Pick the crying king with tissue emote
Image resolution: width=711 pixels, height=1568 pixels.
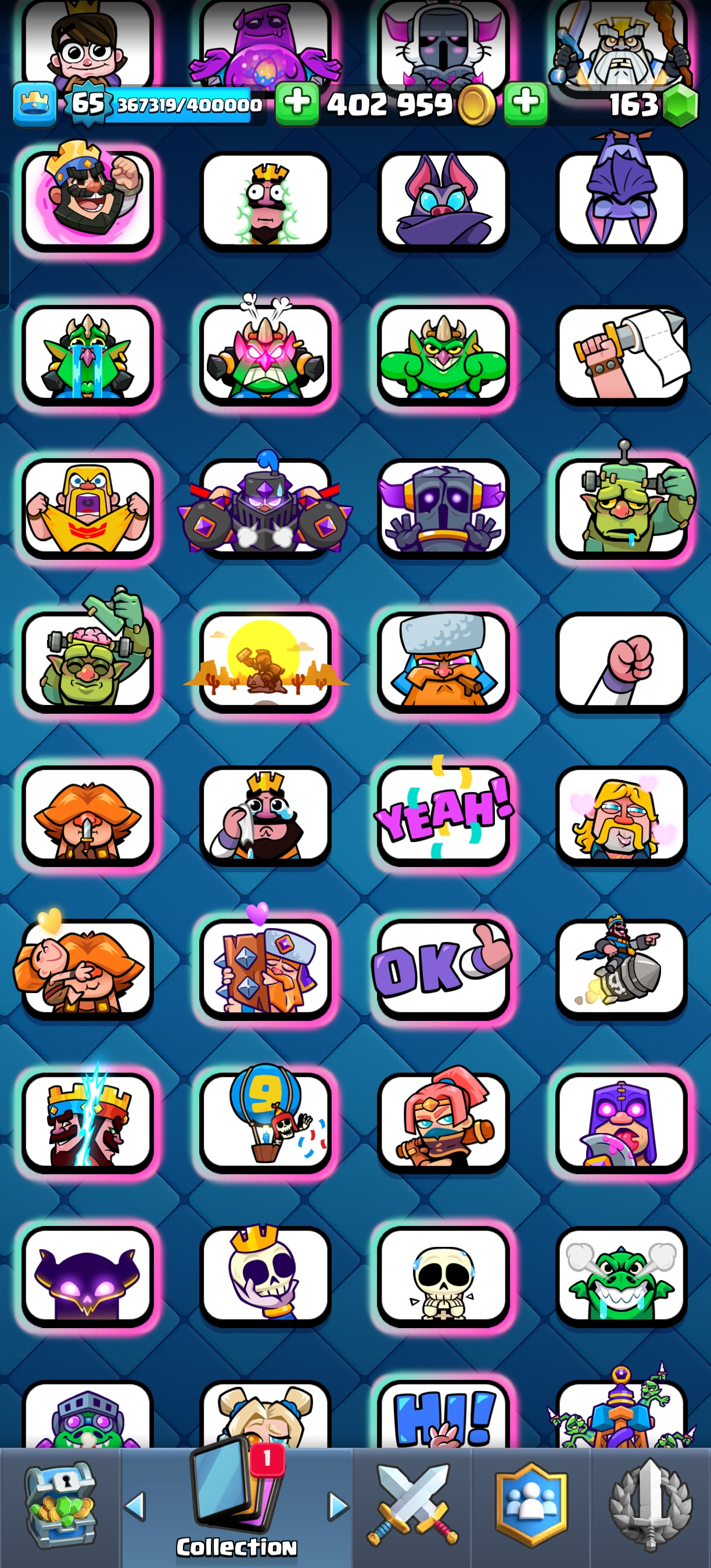(x=265, y=814)
